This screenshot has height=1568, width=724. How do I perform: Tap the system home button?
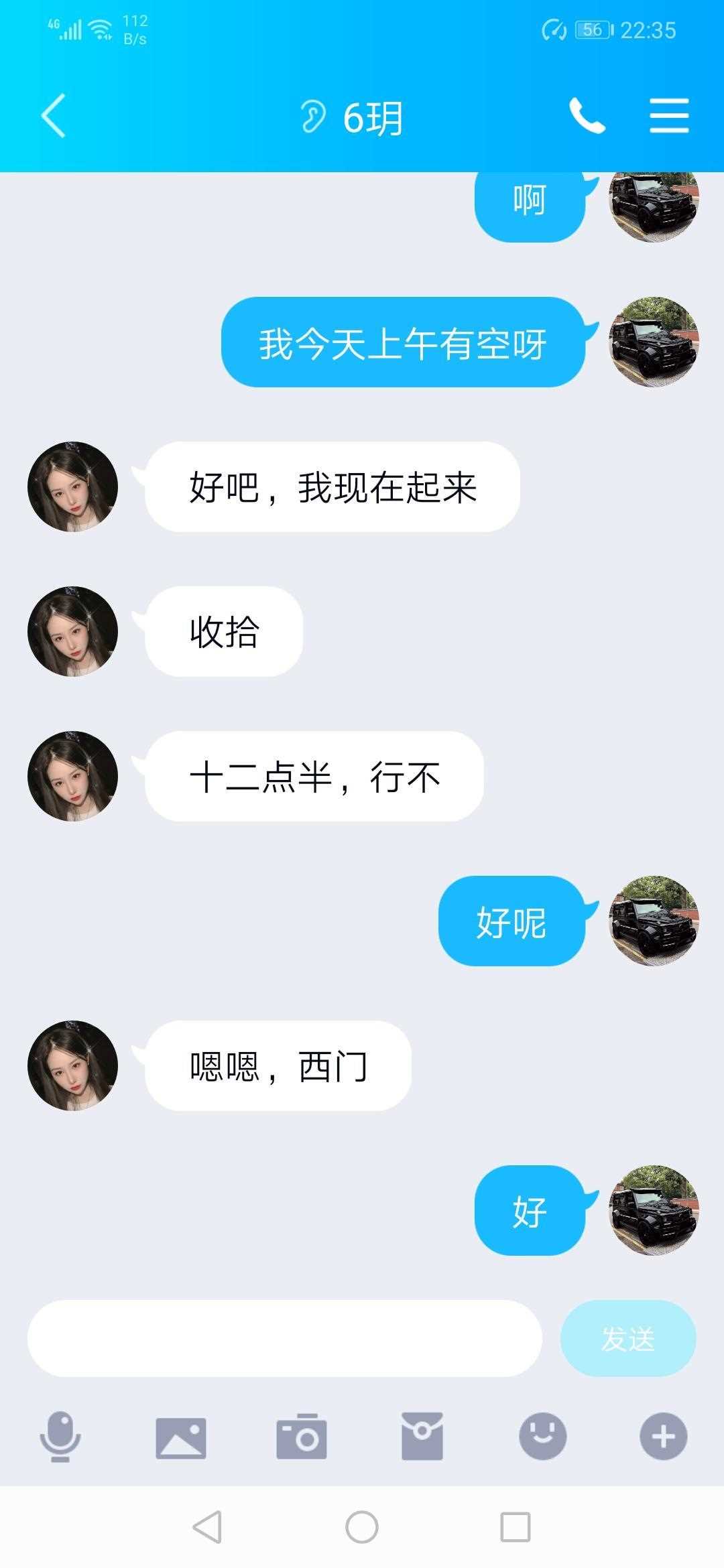tap(362, 1527)
